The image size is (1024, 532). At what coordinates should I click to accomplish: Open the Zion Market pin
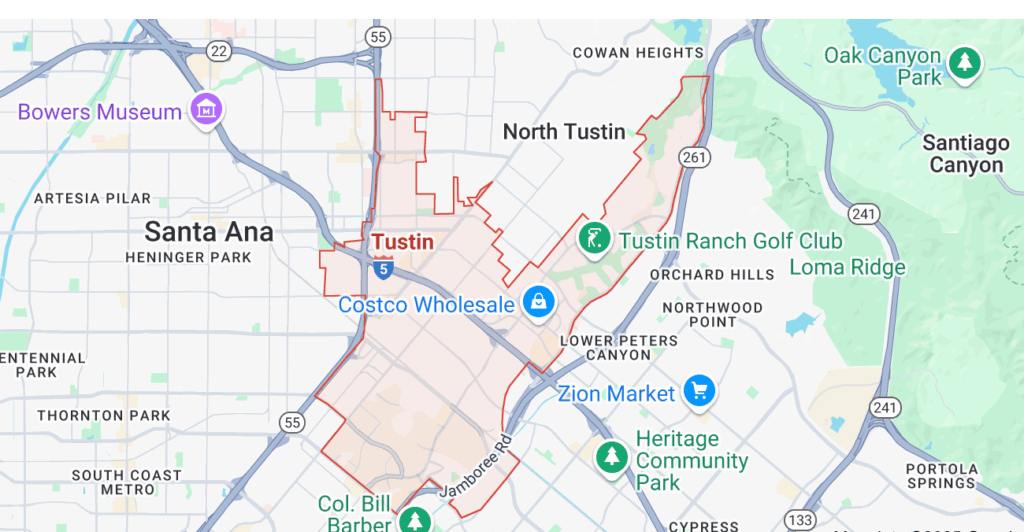[699, 391]
